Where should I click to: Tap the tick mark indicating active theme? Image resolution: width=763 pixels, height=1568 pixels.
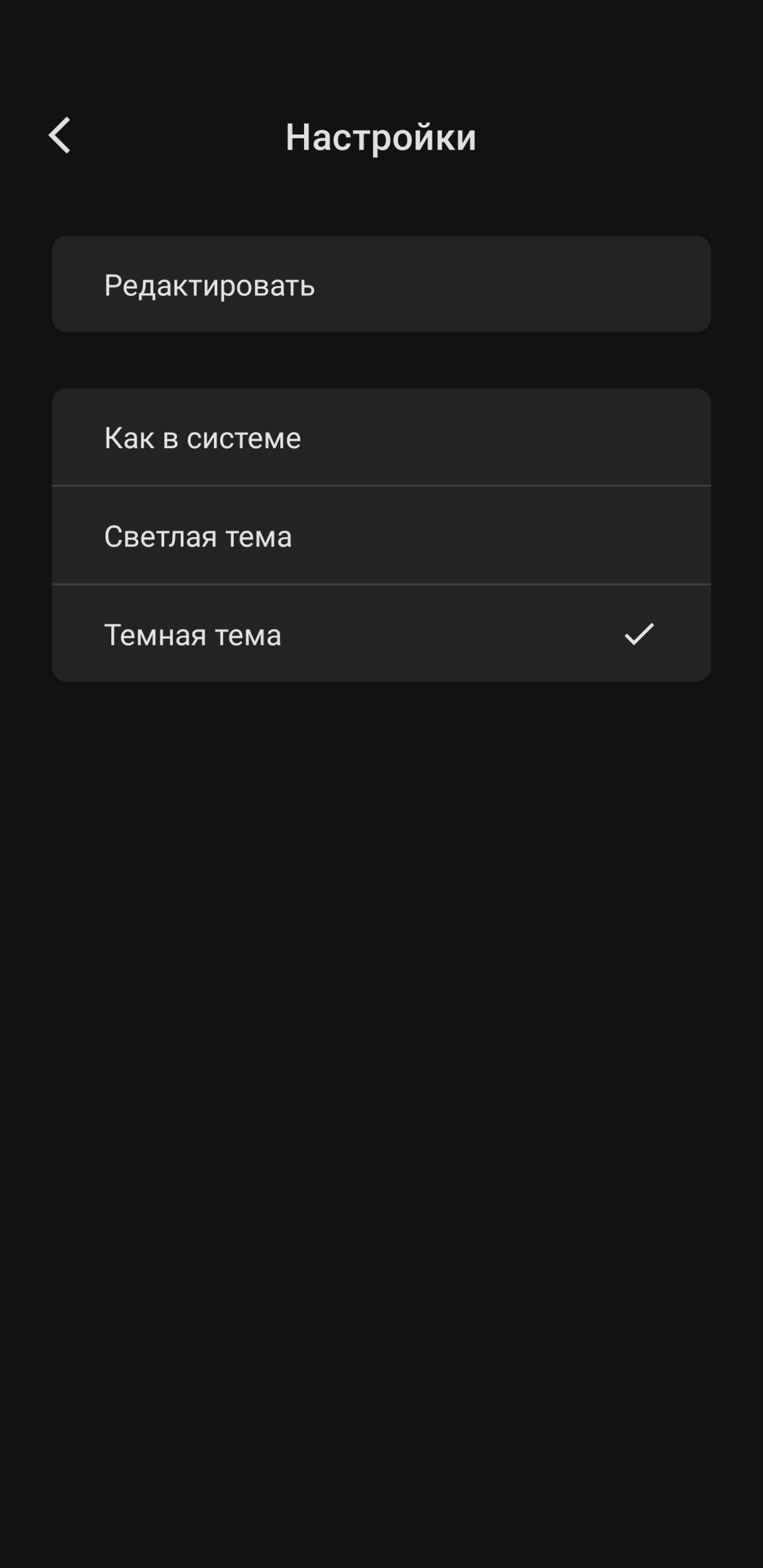(638, 635)
